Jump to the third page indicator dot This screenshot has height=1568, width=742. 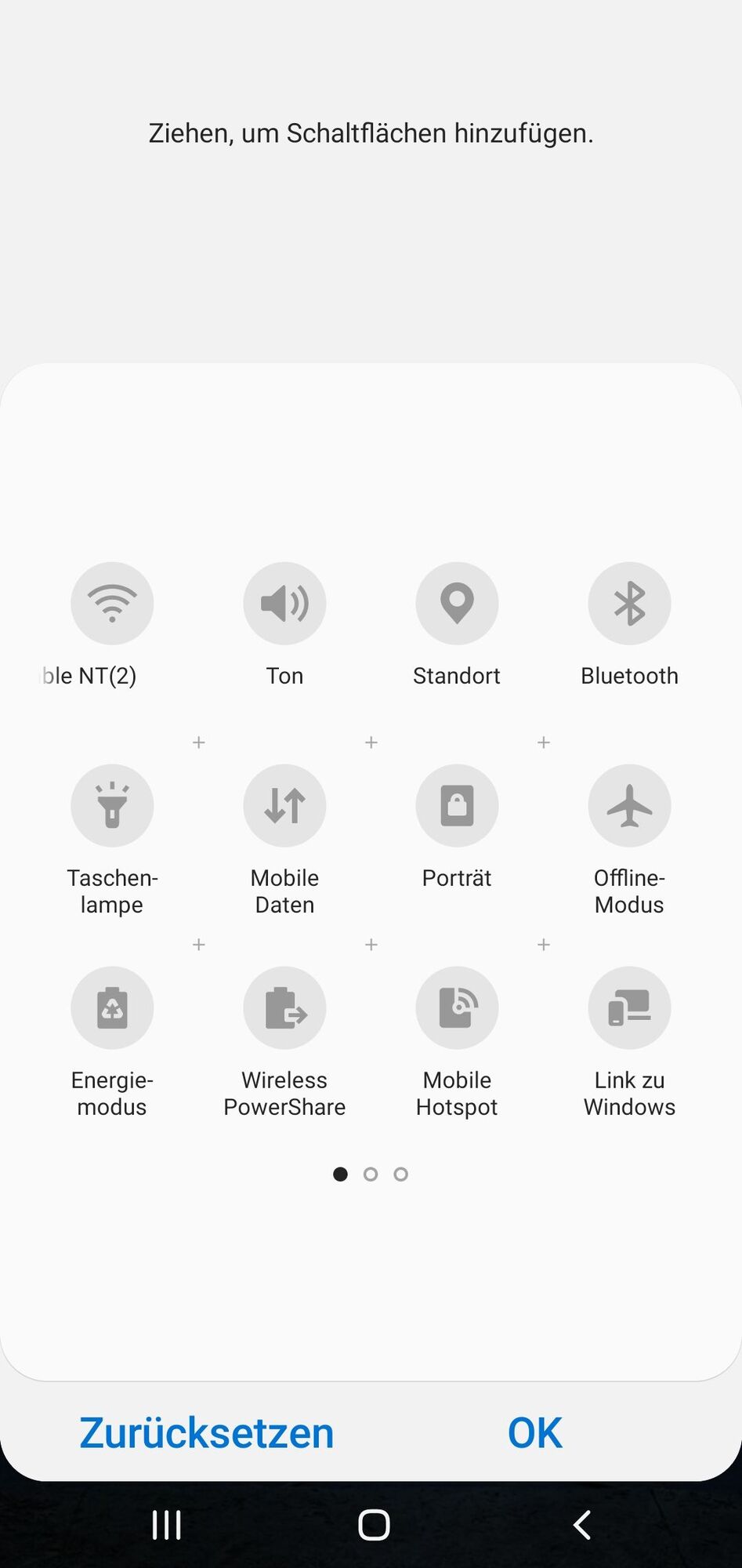pyautogui.click(x=400, y=1174)
